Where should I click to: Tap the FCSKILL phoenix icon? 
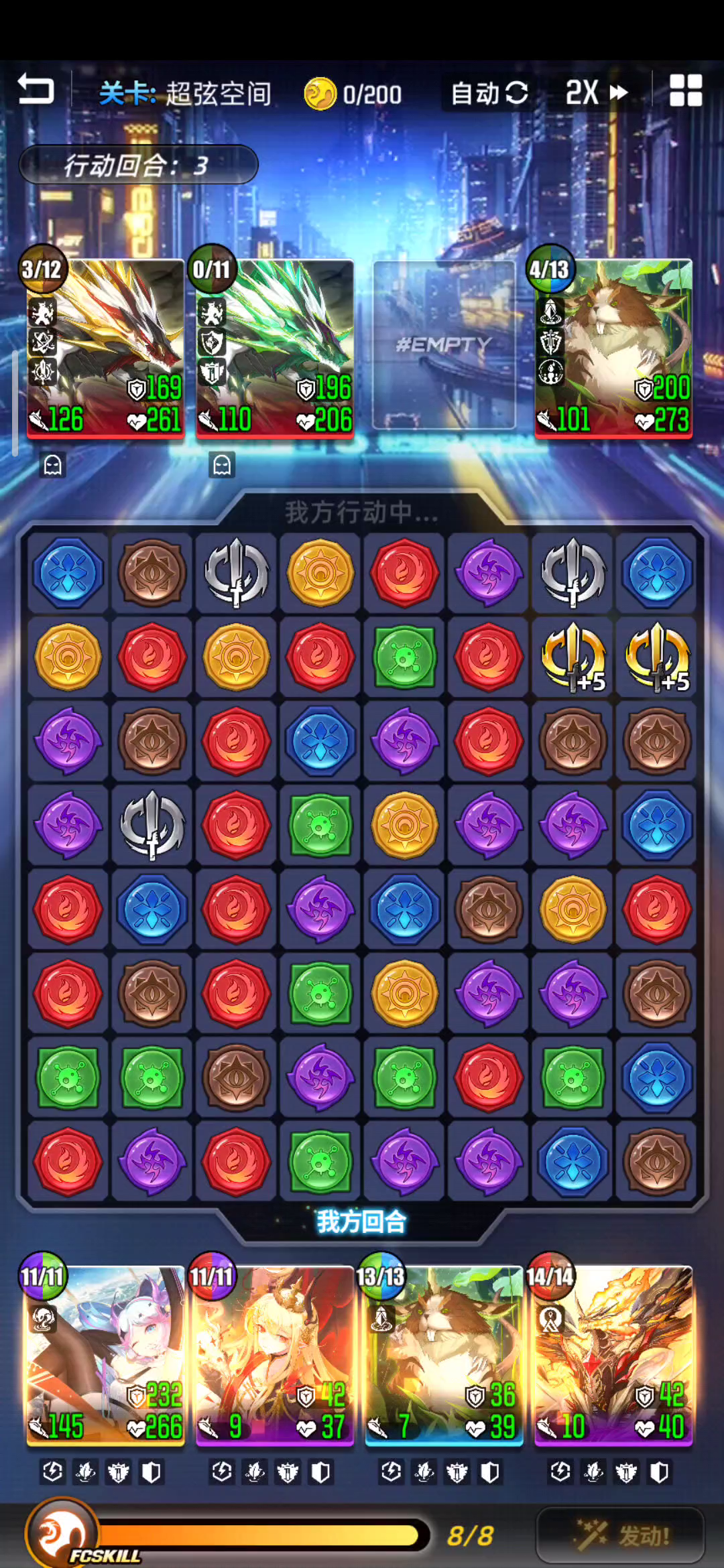tap(62, 1534)
